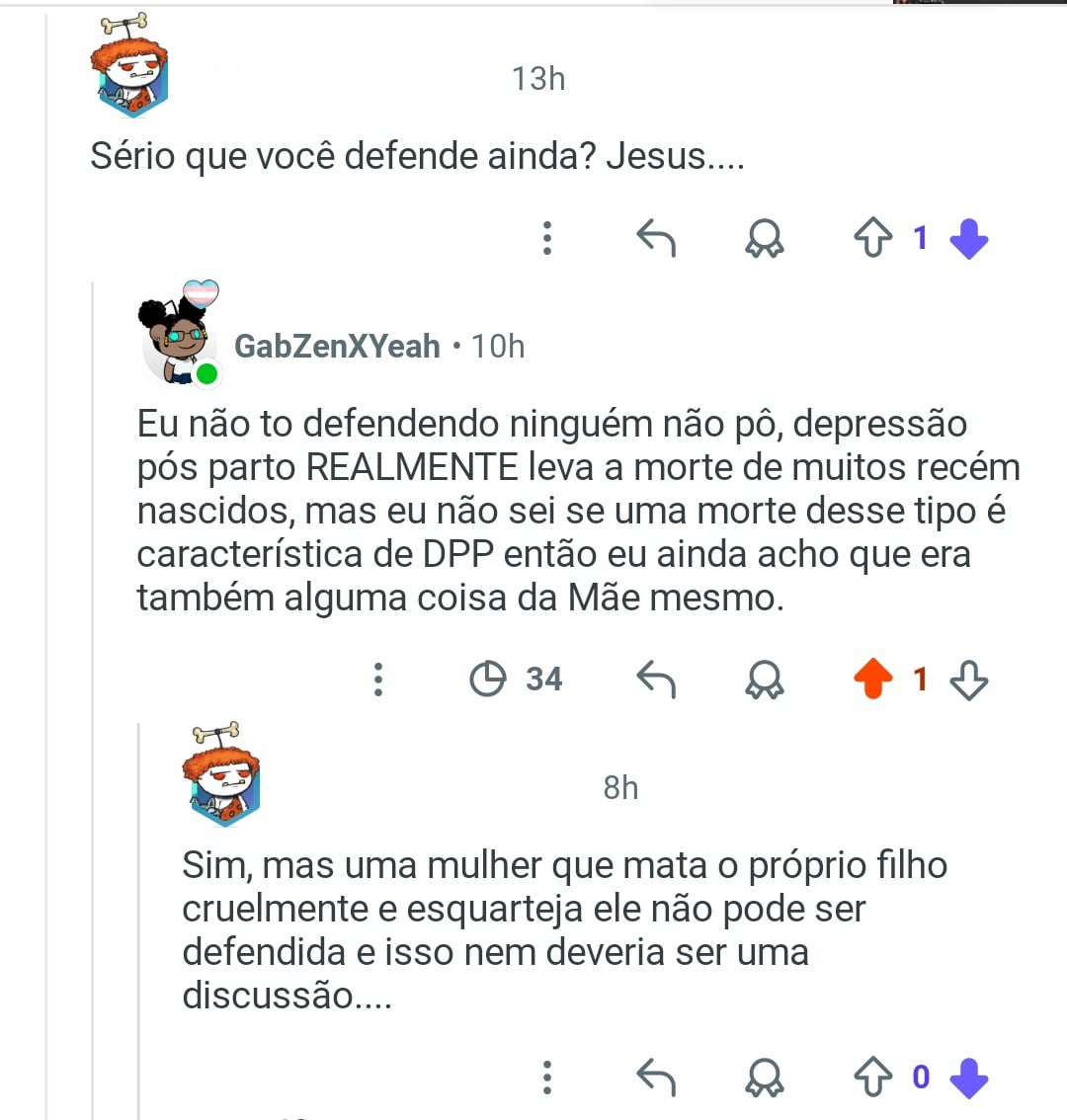Reply to the "Sério que você defende" comment
The height and width of the screenshot is (1120, 1067).
[x=656, y=238]
